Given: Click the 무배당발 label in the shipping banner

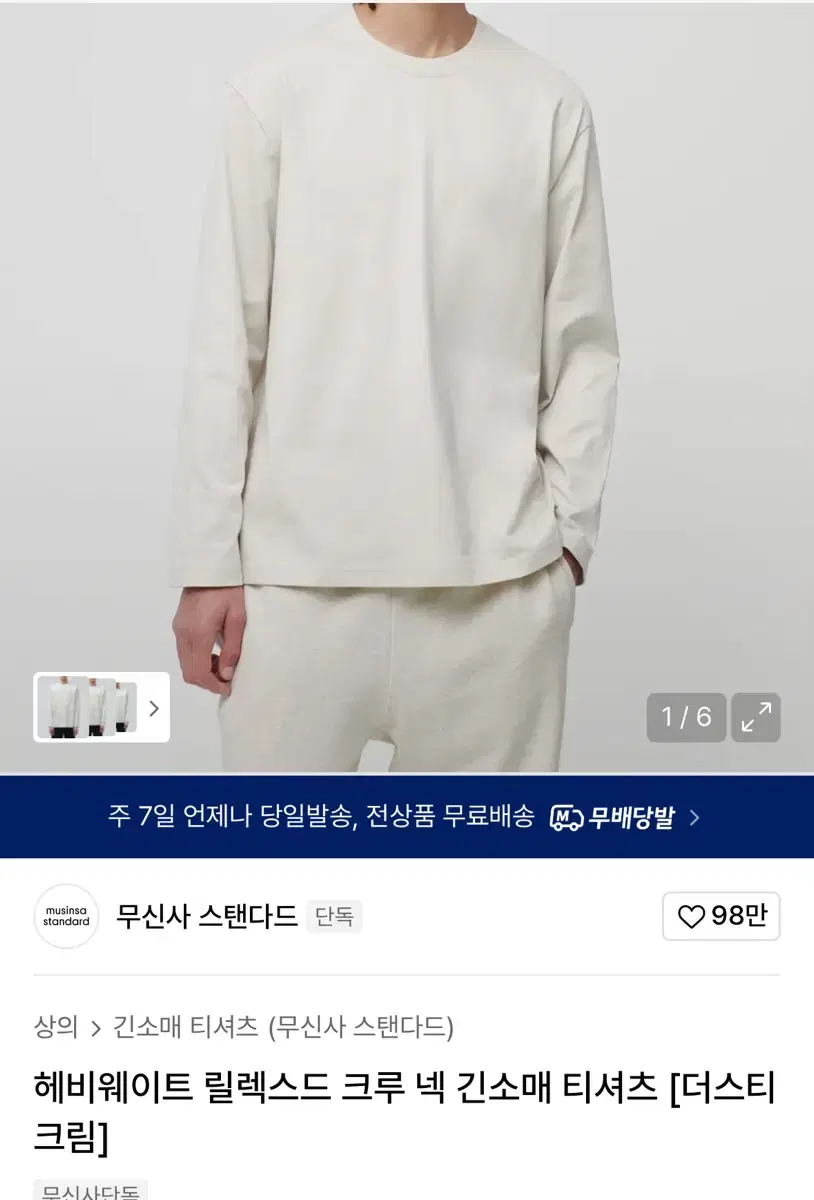Looking at the screenshot, I should (x=629, y=817).
